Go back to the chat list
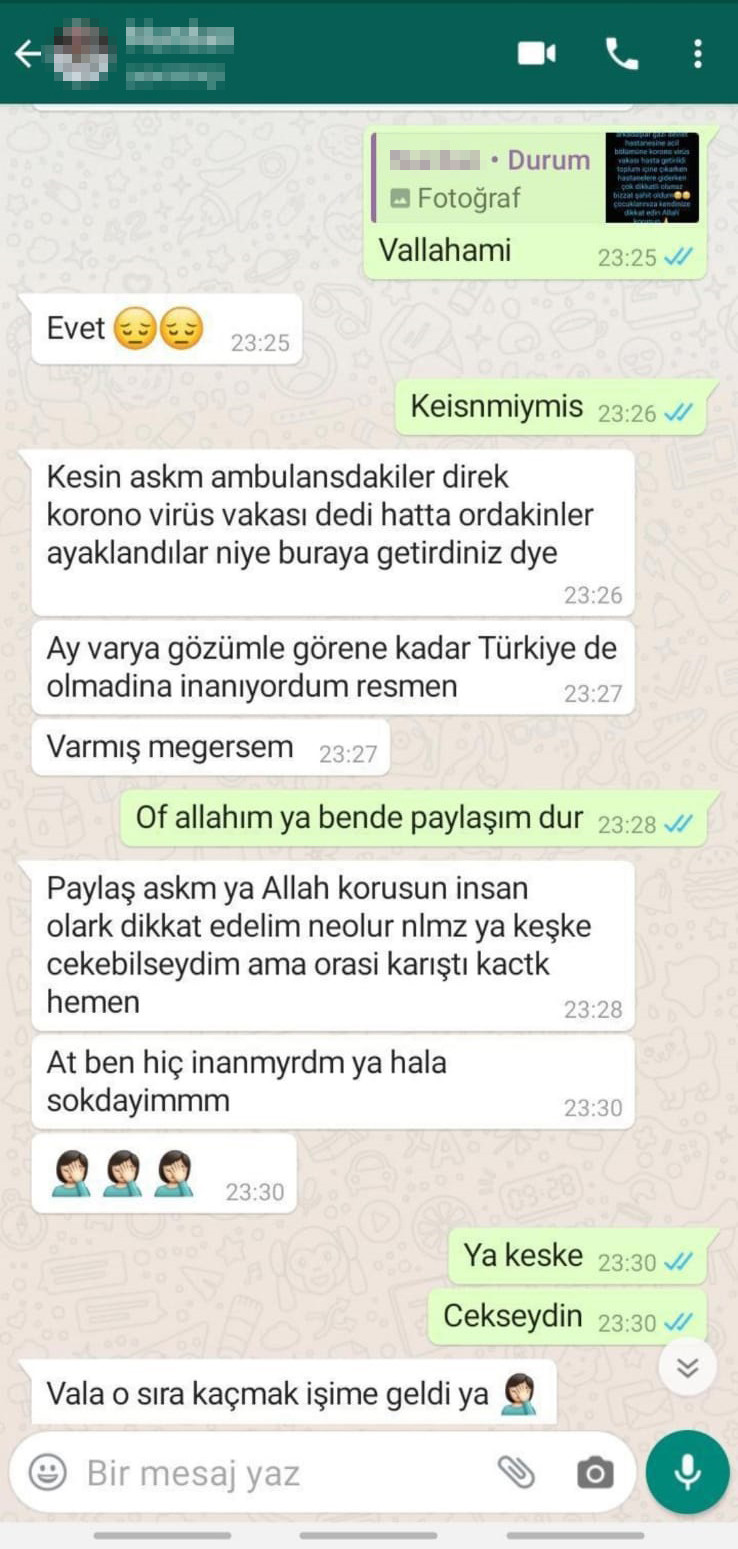738x1549 pixels. point(27,54)
